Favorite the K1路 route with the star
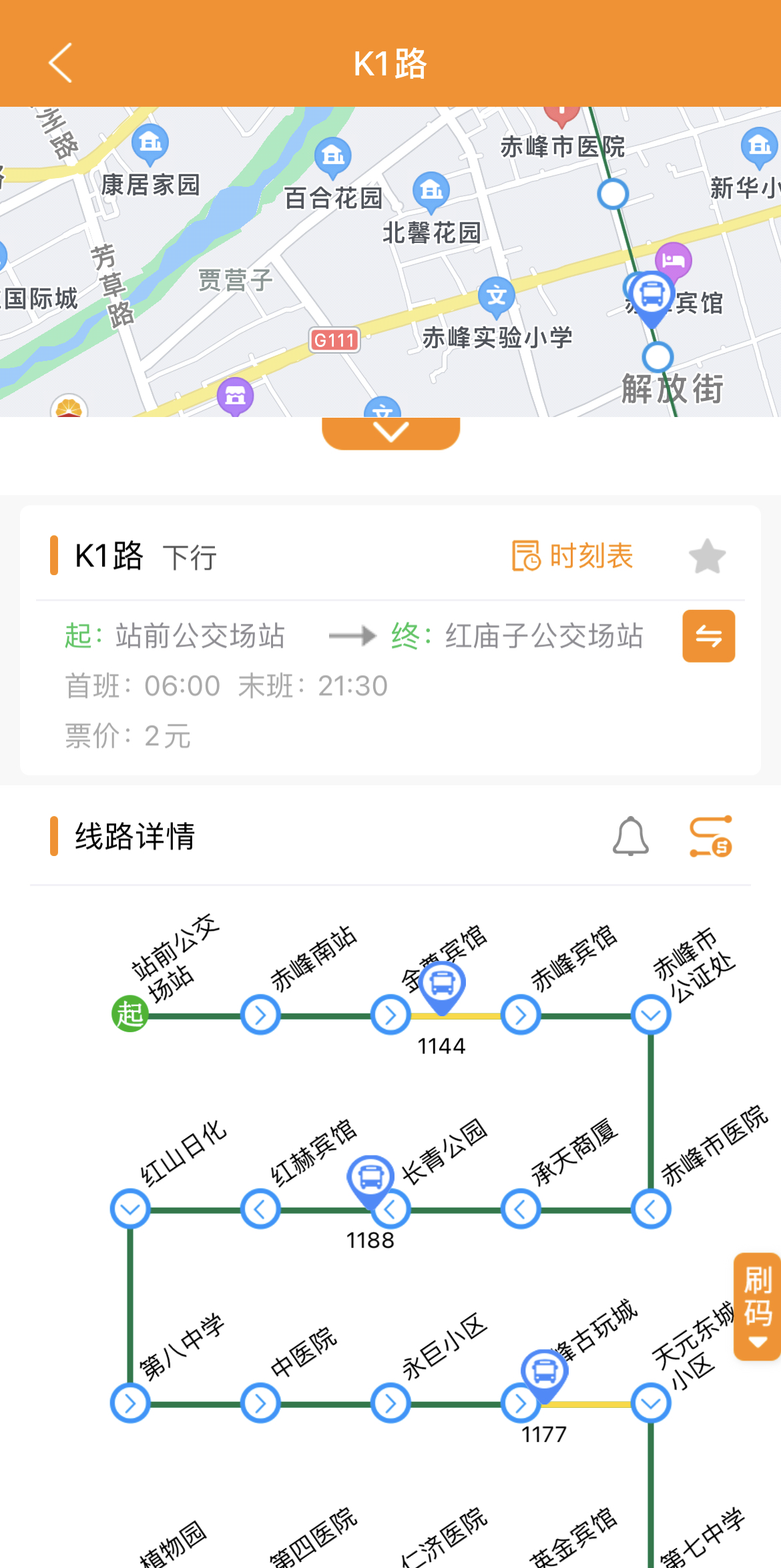781x1568 pixels. [707, 556]
